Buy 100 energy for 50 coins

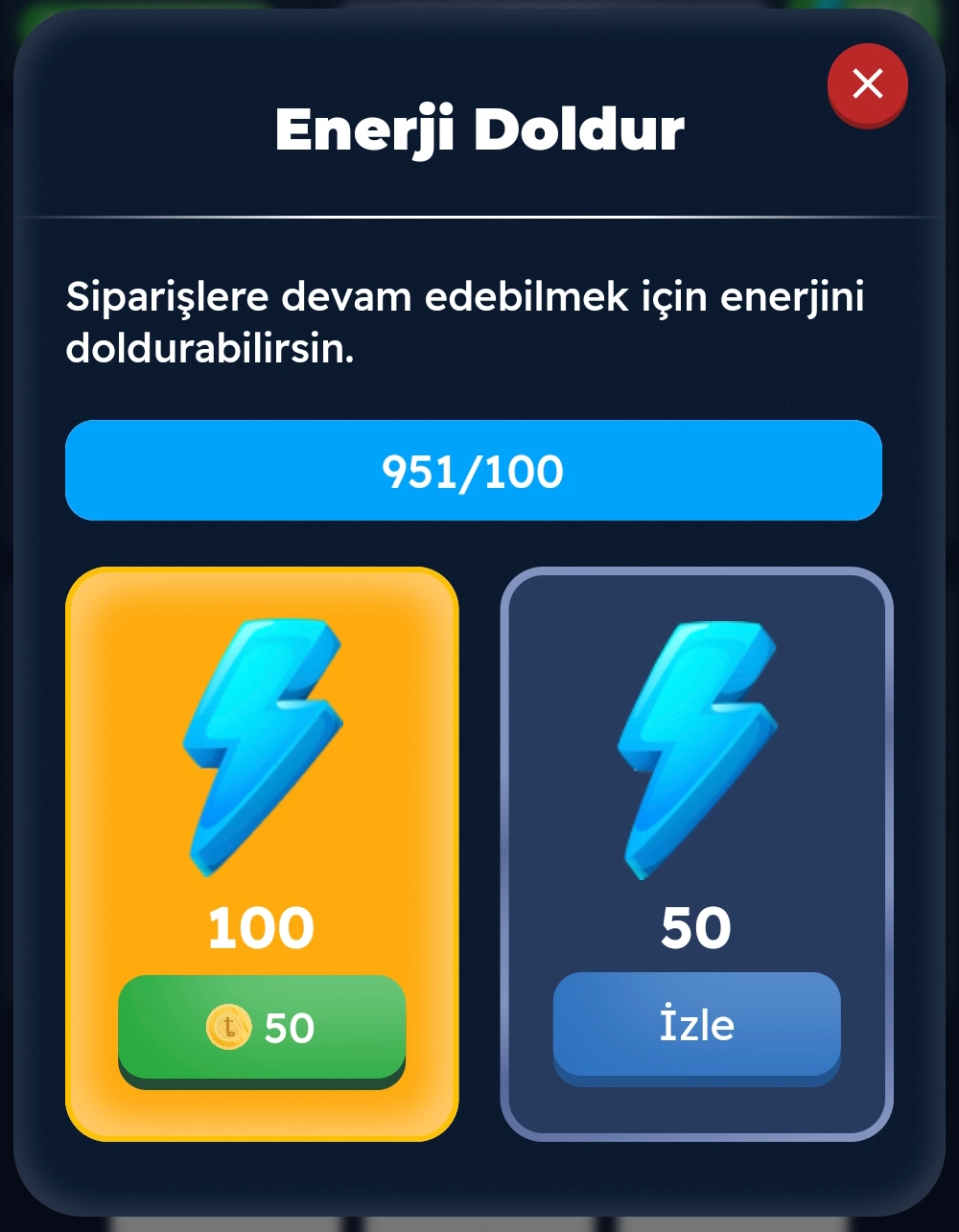pos(261,1028)
